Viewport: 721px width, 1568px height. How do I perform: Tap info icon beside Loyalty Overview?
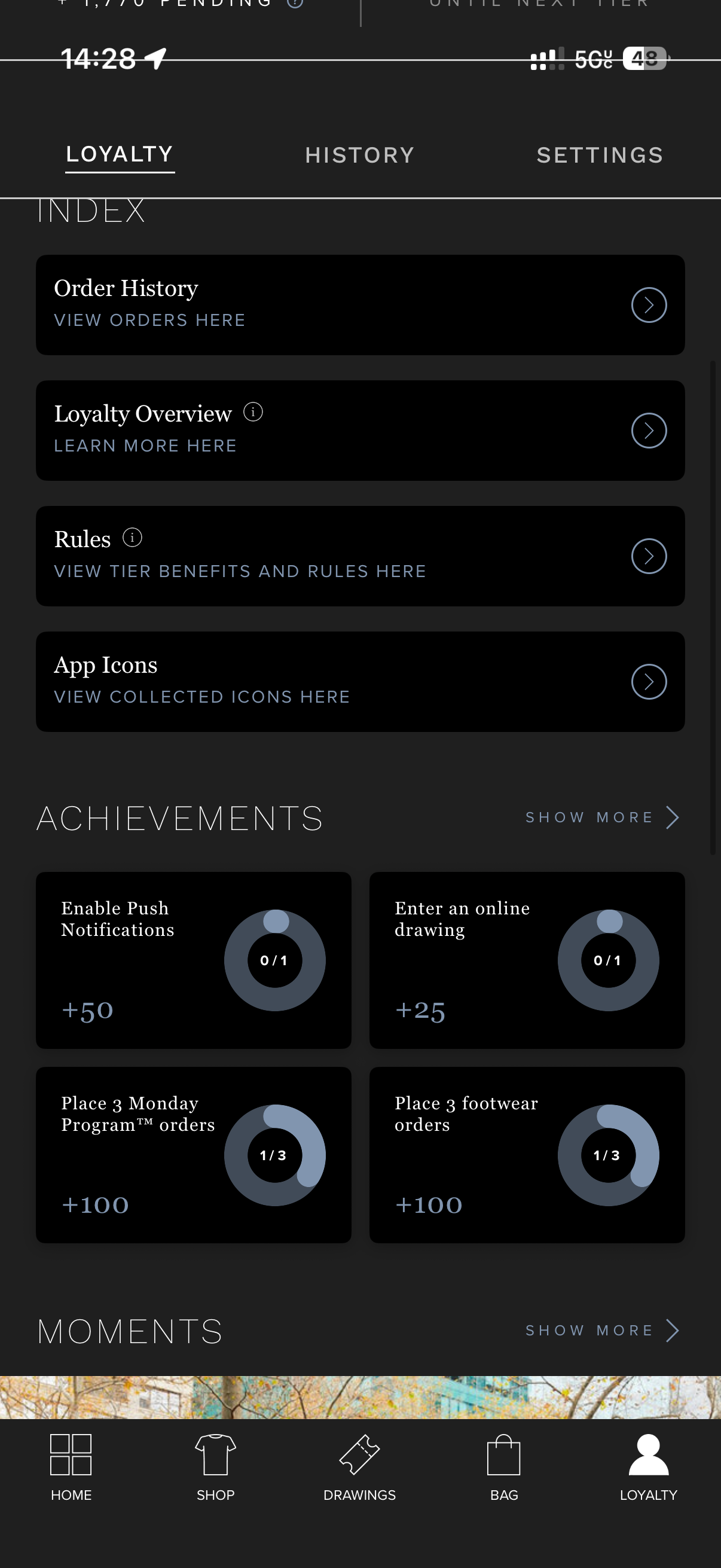click(253, 412)
